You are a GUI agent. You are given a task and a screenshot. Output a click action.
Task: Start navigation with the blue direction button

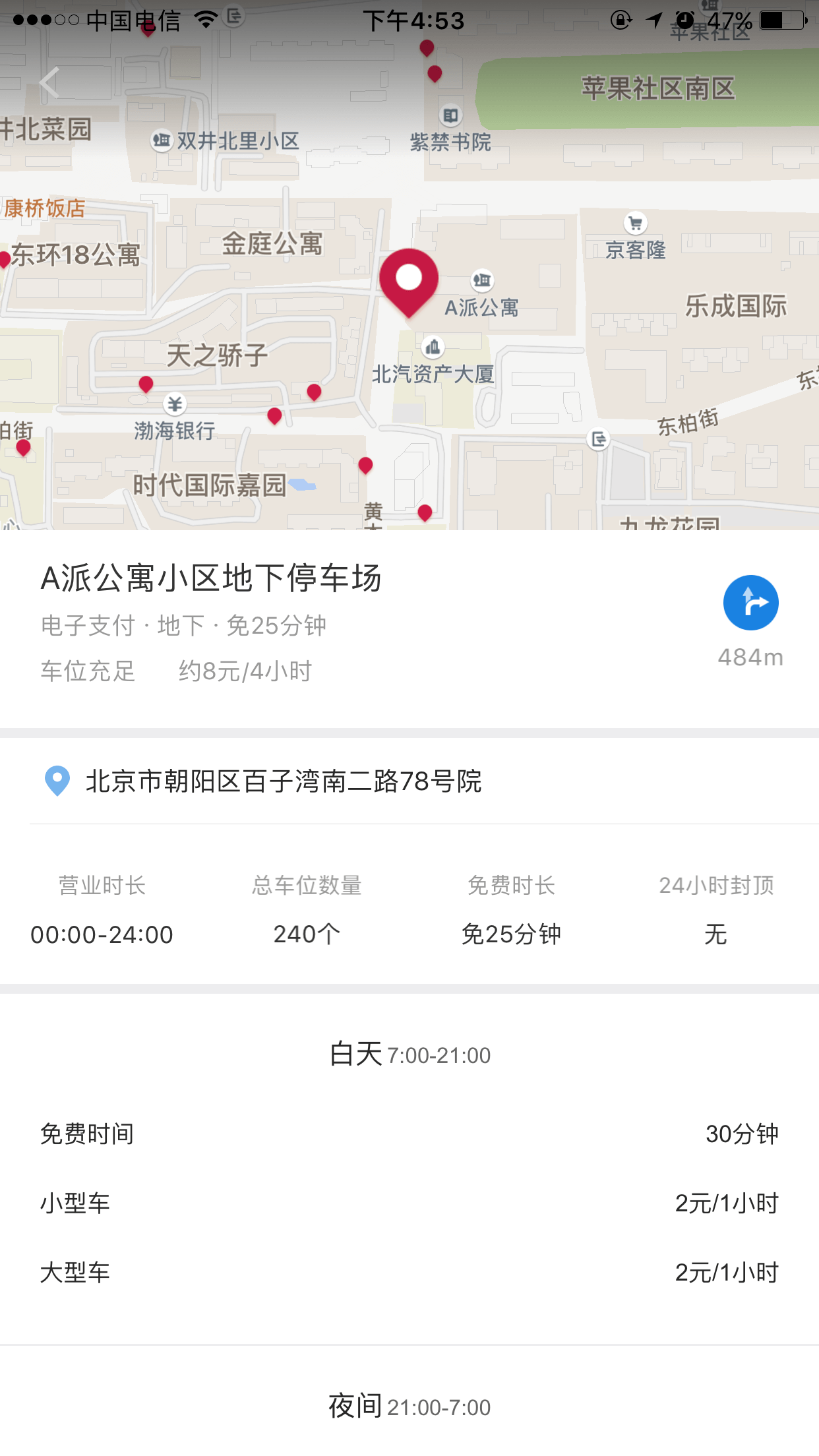click(750, 603)
